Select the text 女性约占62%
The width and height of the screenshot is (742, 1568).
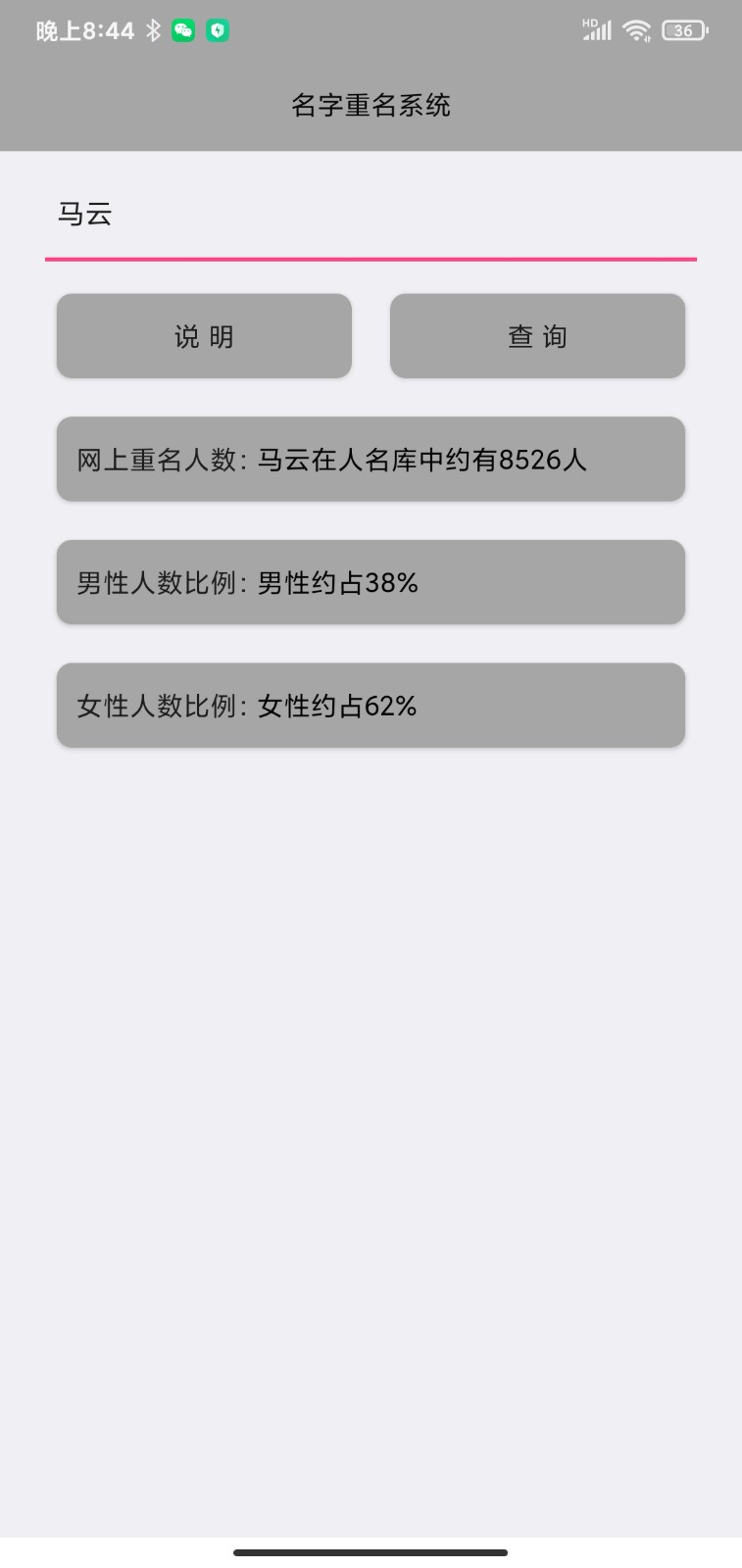tap(338, 706)
